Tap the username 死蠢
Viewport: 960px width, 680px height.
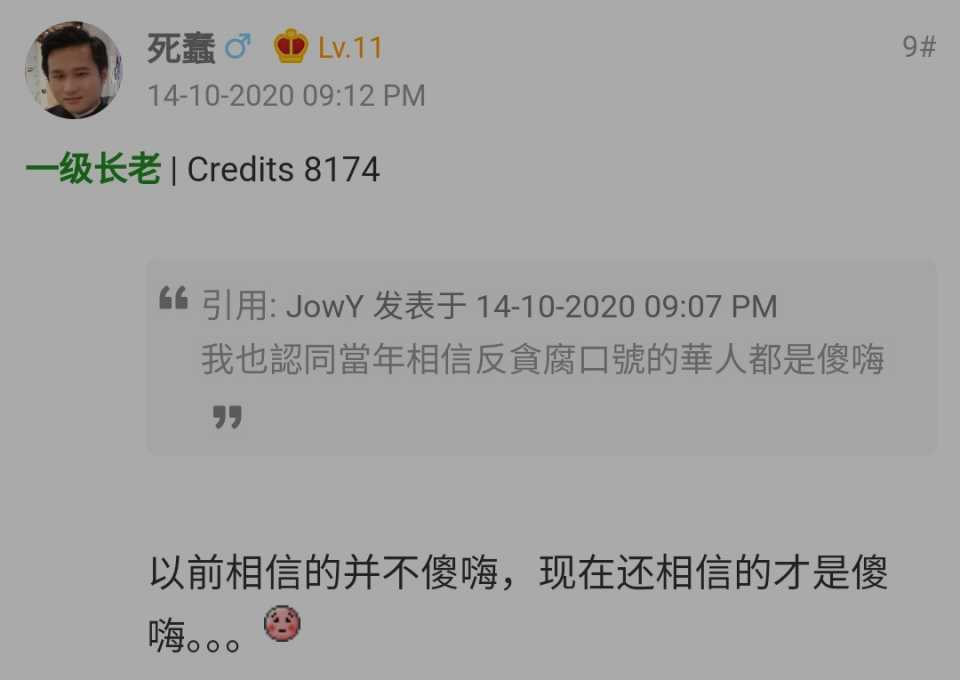tap(181, 47)
